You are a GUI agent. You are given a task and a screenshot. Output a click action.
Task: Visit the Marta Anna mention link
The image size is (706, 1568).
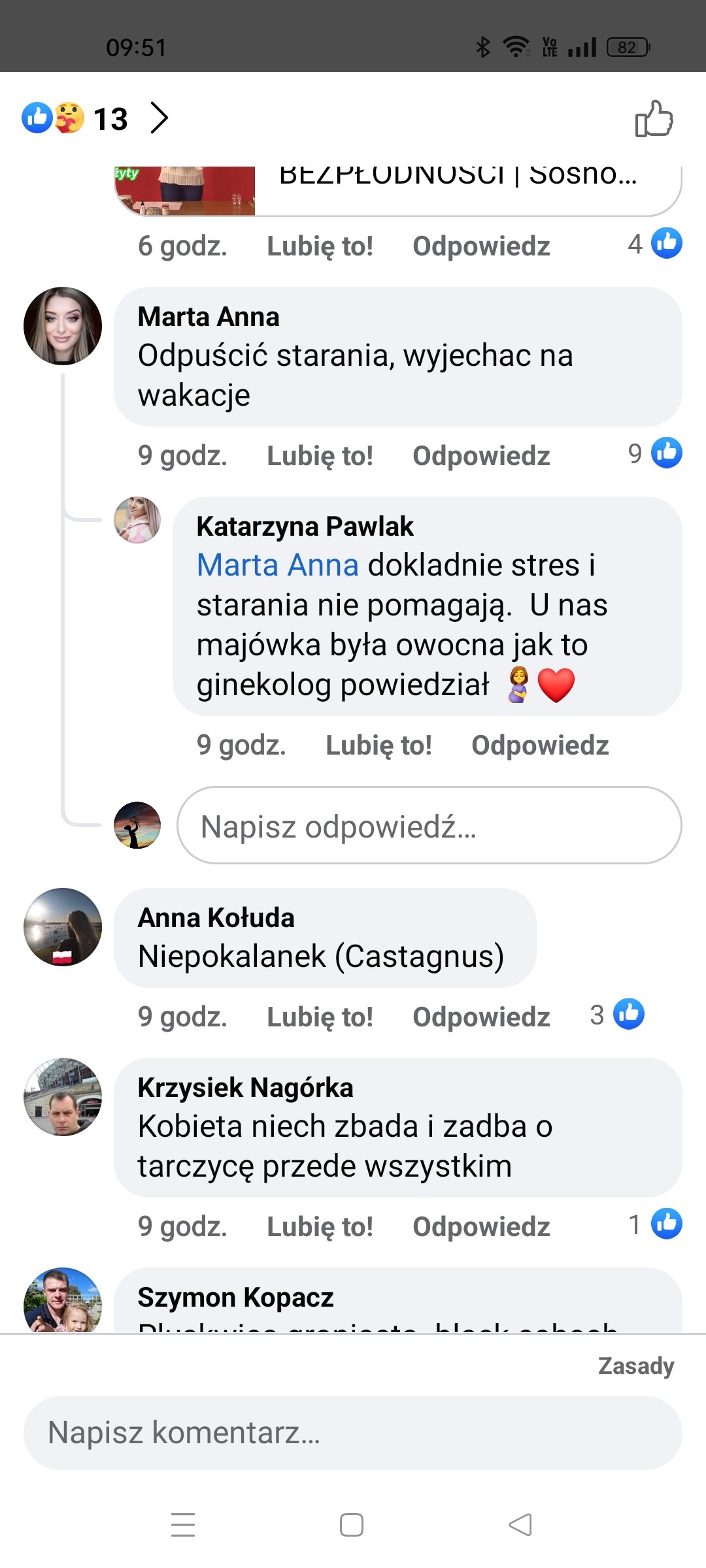click(x=277, y=565)
